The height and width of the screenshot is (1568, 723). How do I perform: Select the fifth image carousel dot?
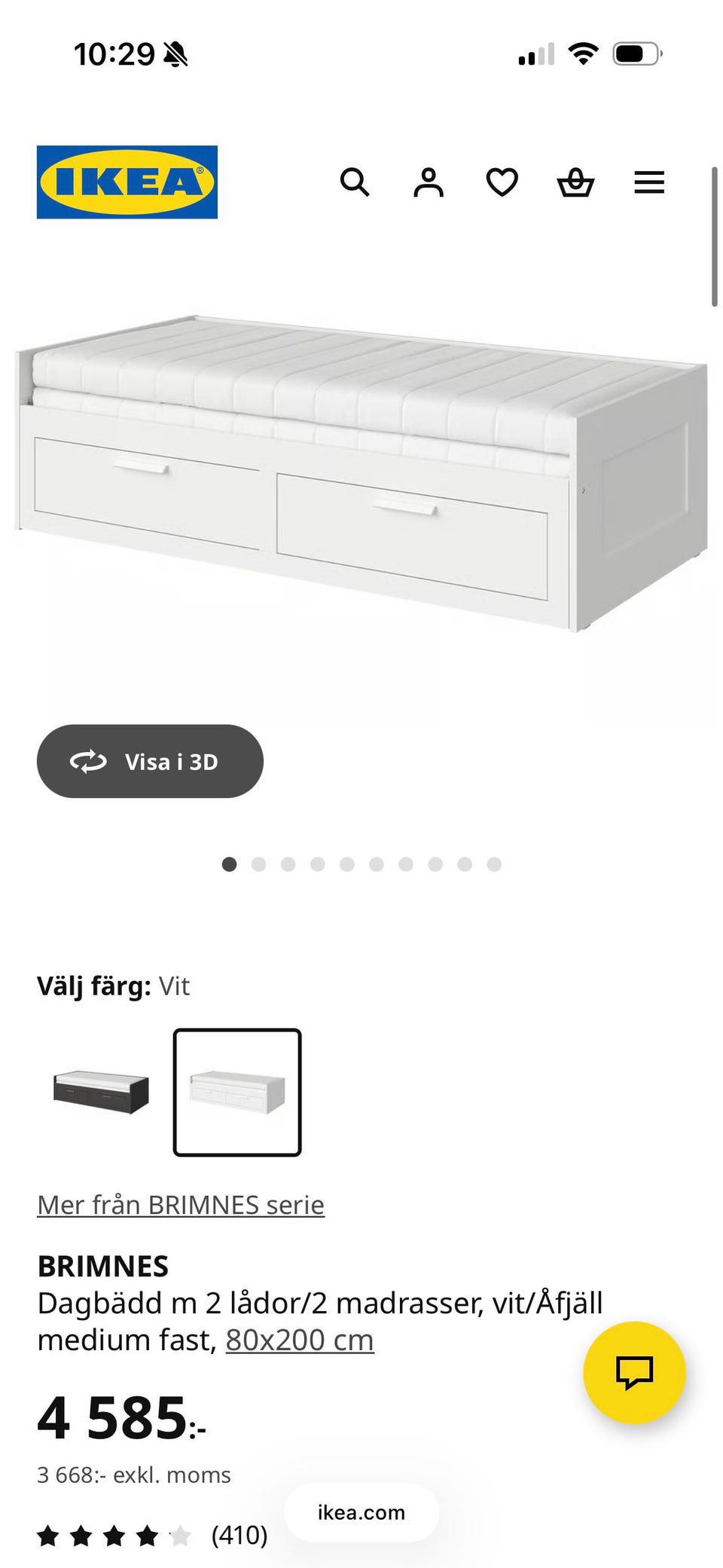tap(346, 864)
